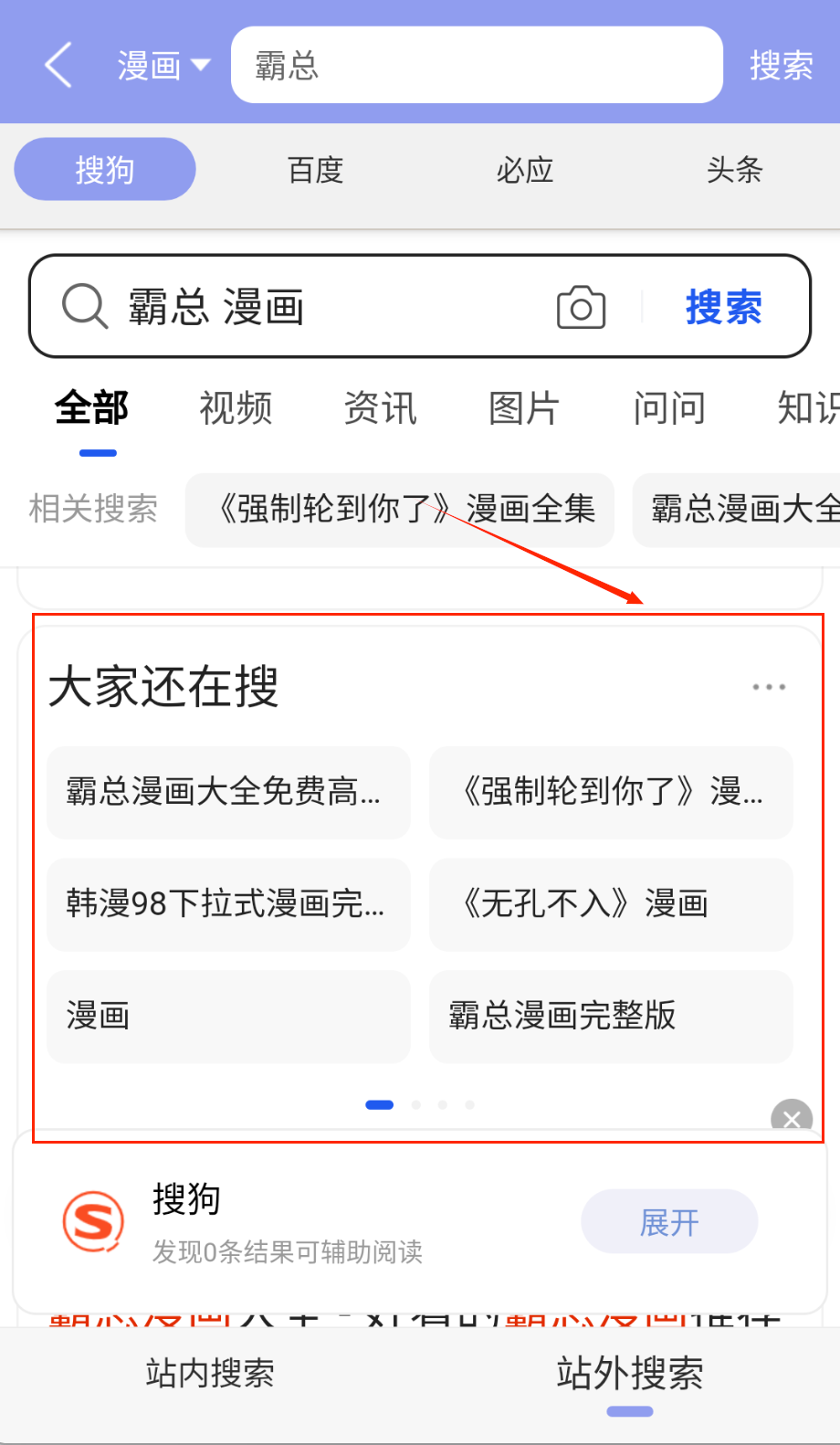
Task: Switch to the 资讯 results tab
Action: tap(380, 408)
